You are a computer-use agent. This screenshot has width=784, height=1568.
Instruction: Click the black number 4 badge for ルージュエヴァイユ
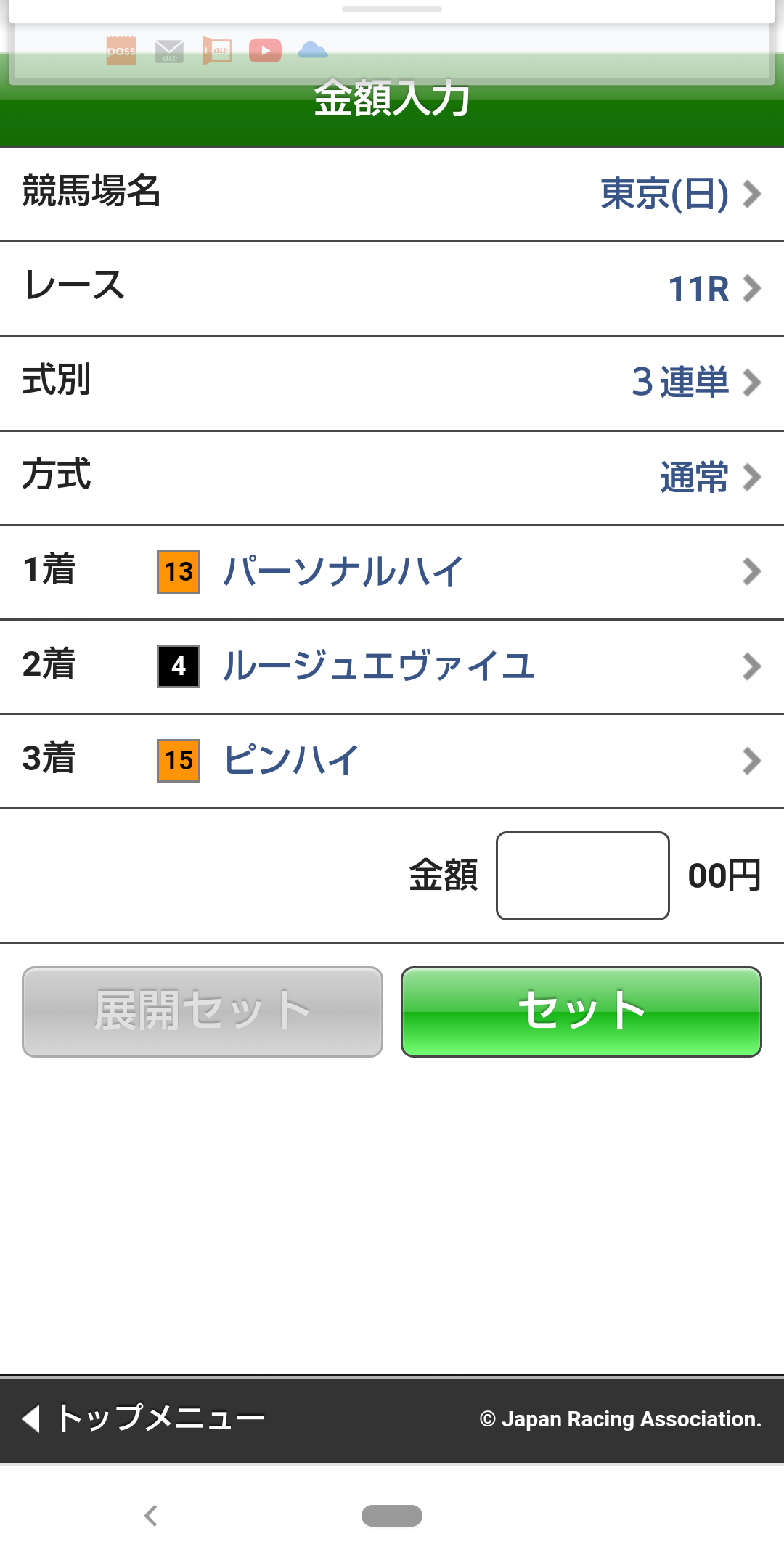(177, 667)
